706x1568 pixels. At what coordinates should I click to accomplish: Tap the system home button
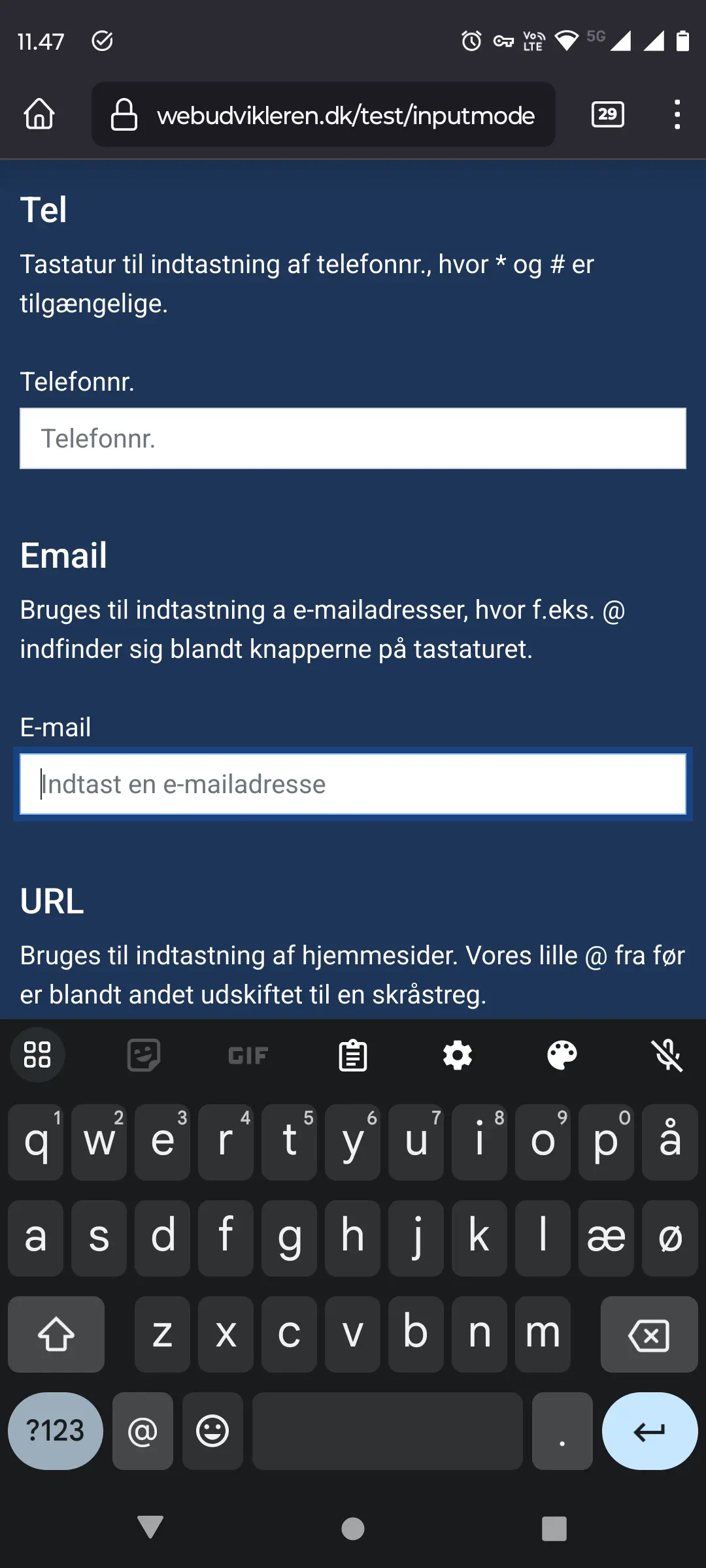point(353,1528)
